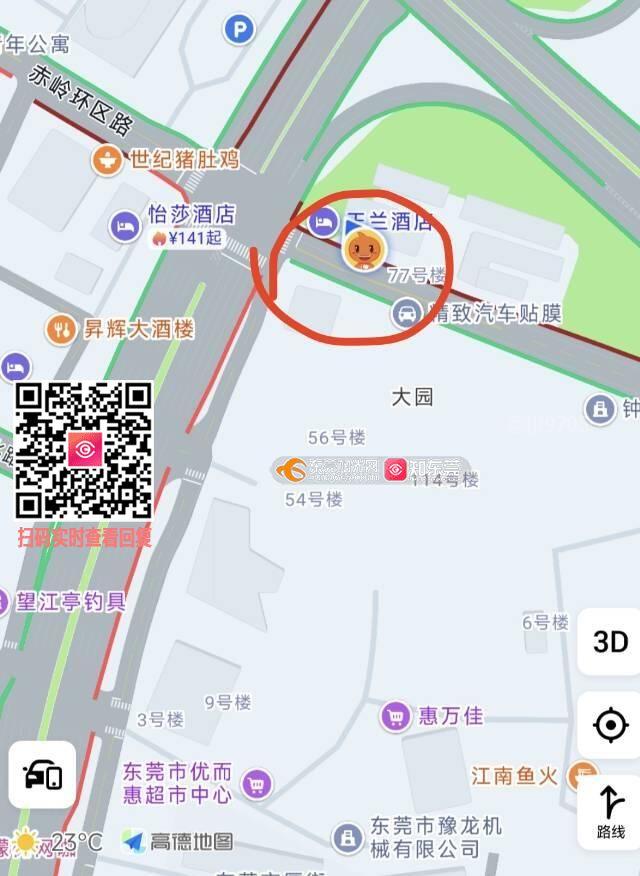Viewport: 640px width, 876px height.
Task: Tap the 东莞市优而惠超市中心 supermarket marker
Action: 257,783
